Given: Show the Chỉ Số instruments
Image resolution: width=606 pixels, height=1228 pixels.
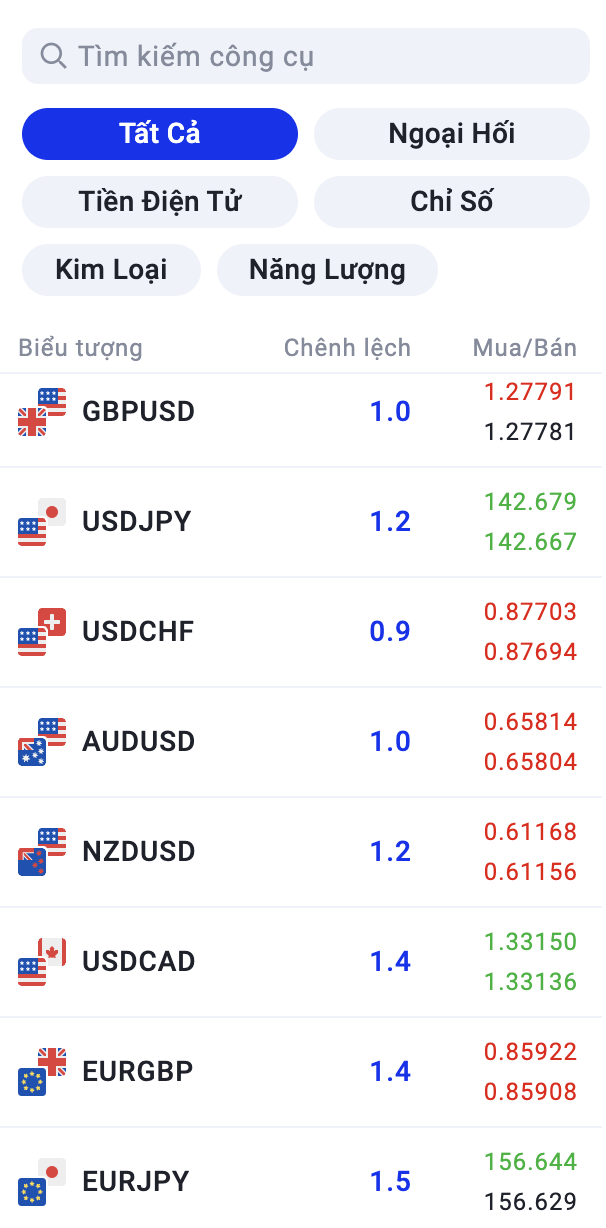Looking at the screenshot, I should pos(452,202).
